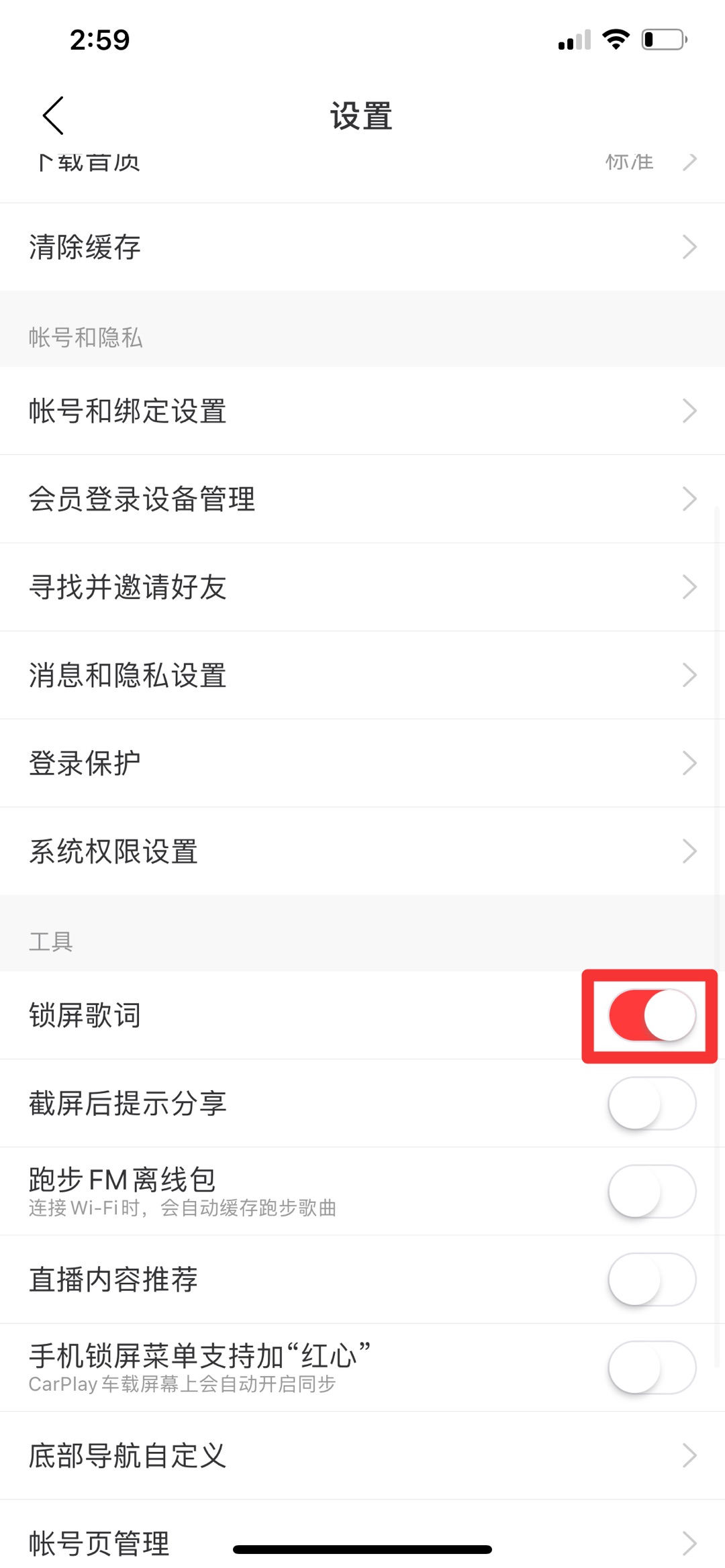The height and width of the screenshot is (1568, 725).
Task: Enable 截屏后提示分享
Action: click(652, 1103)
